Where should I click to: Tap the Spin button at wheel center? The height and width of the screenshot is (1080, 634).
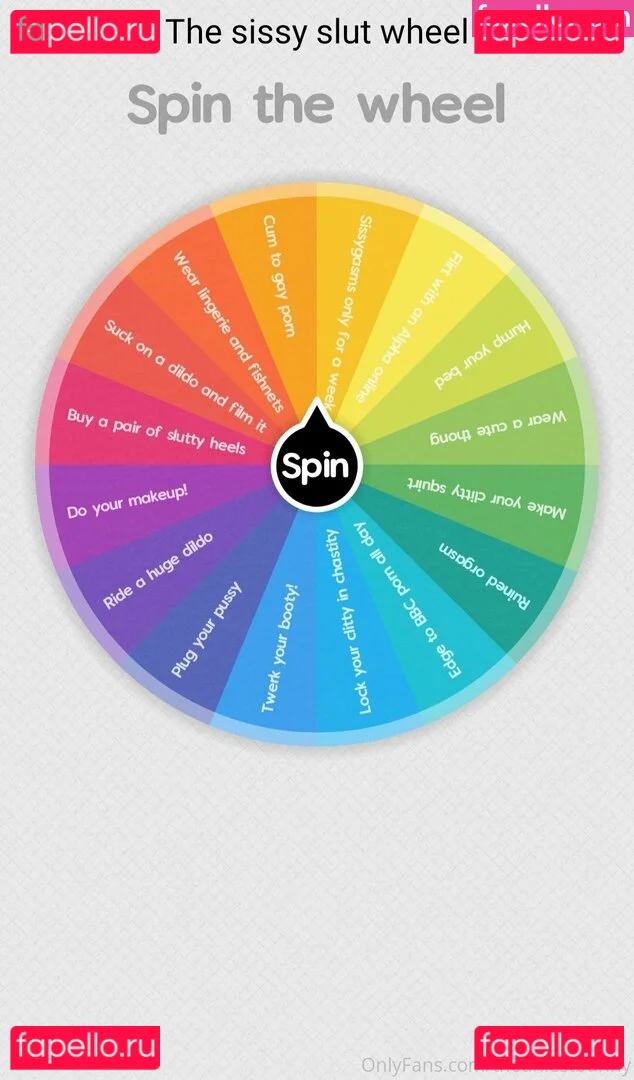(x=317, y=466)
